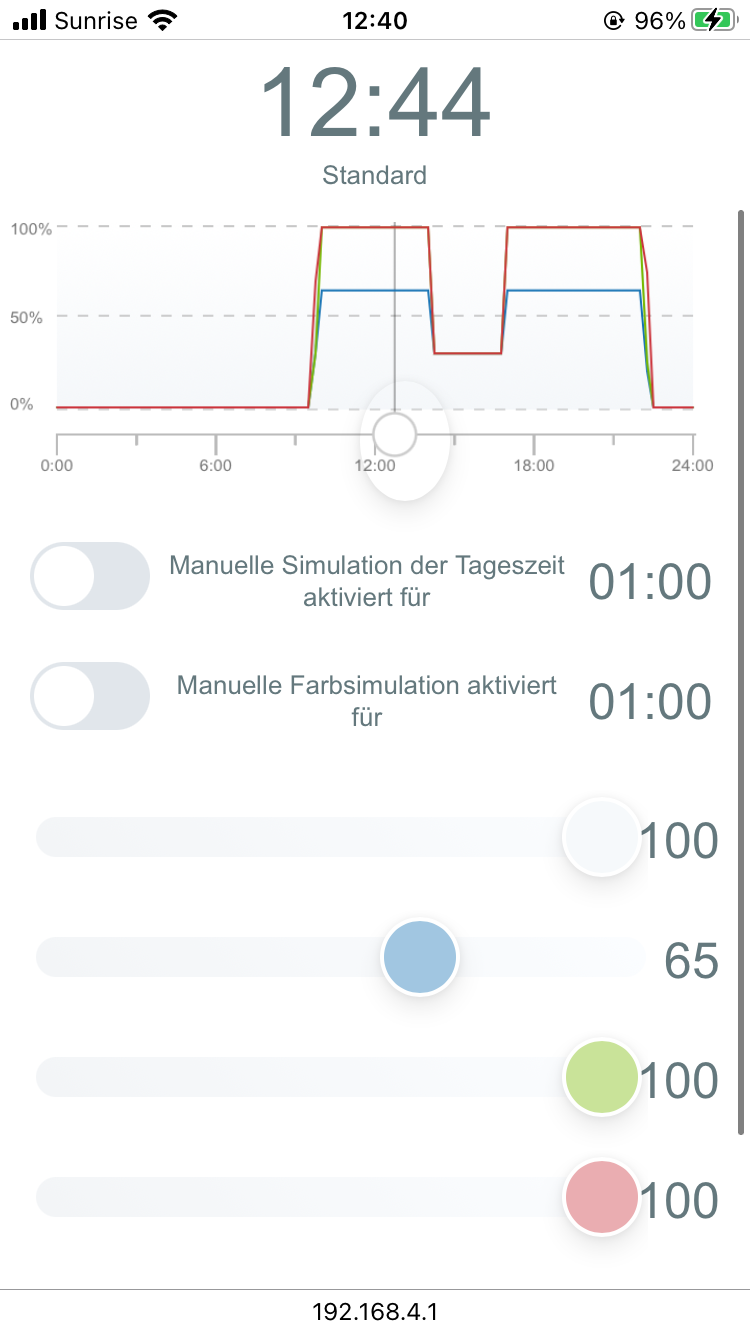Tap the green channel slider handle

[x=601, y=1078]
